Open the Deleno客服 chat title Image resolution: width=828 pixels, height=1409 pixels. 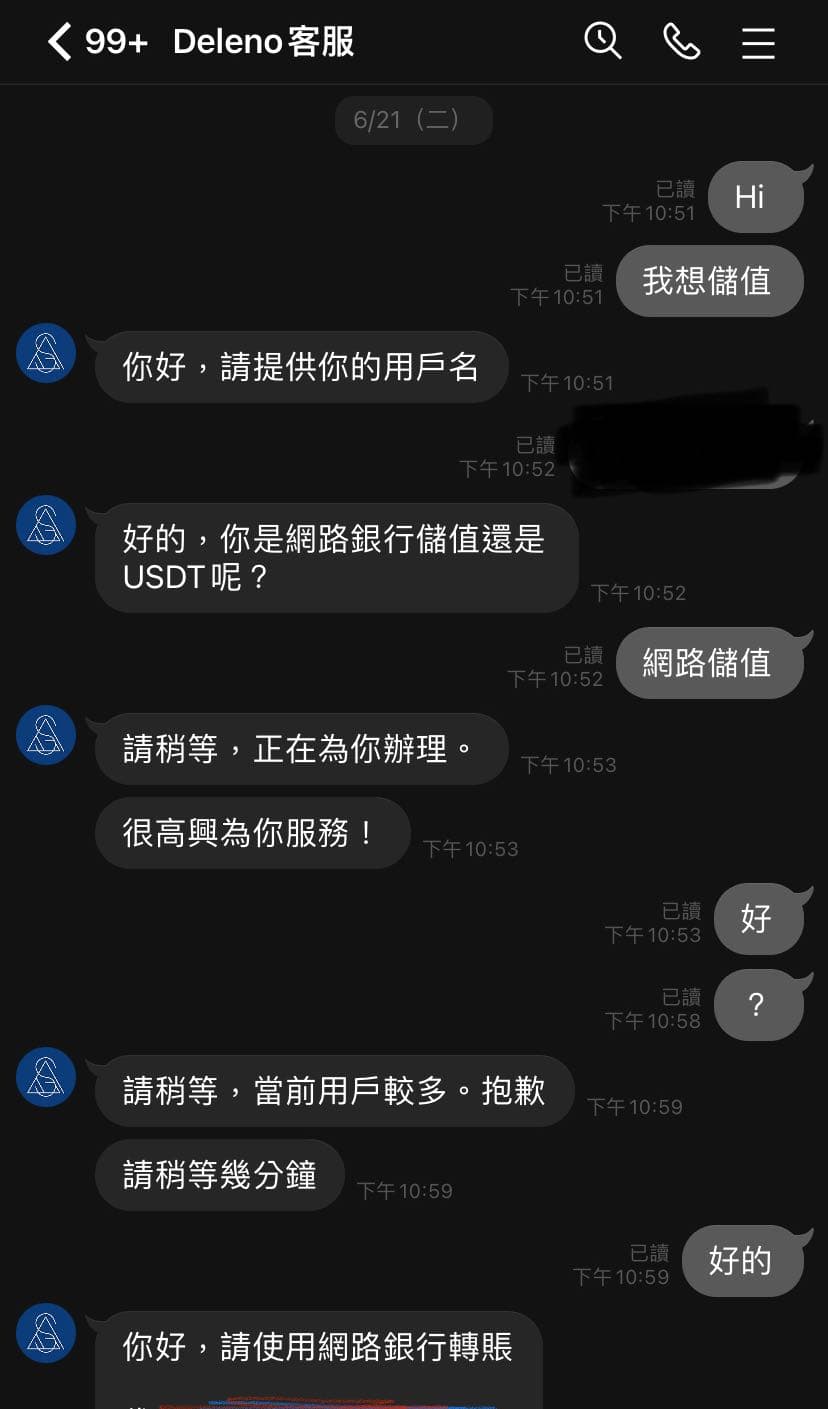point(263,41)
